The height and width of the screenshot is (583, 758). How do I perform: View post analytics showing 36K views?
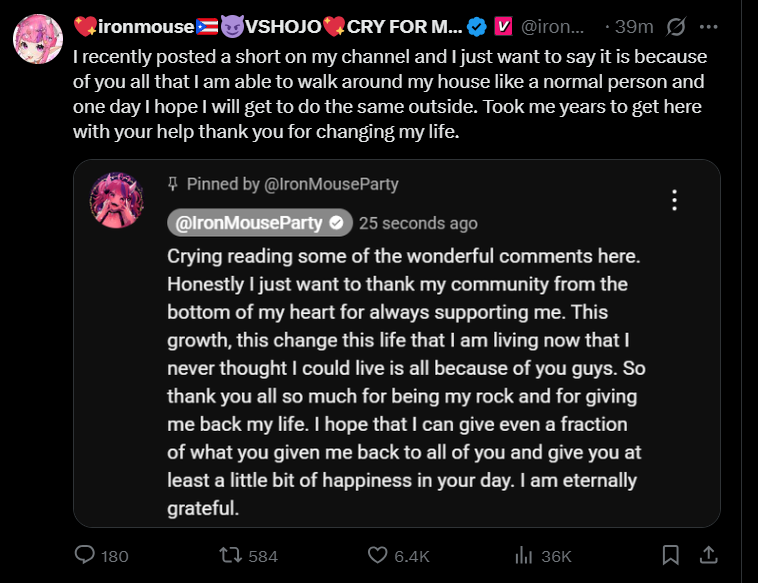coord(522,555)
